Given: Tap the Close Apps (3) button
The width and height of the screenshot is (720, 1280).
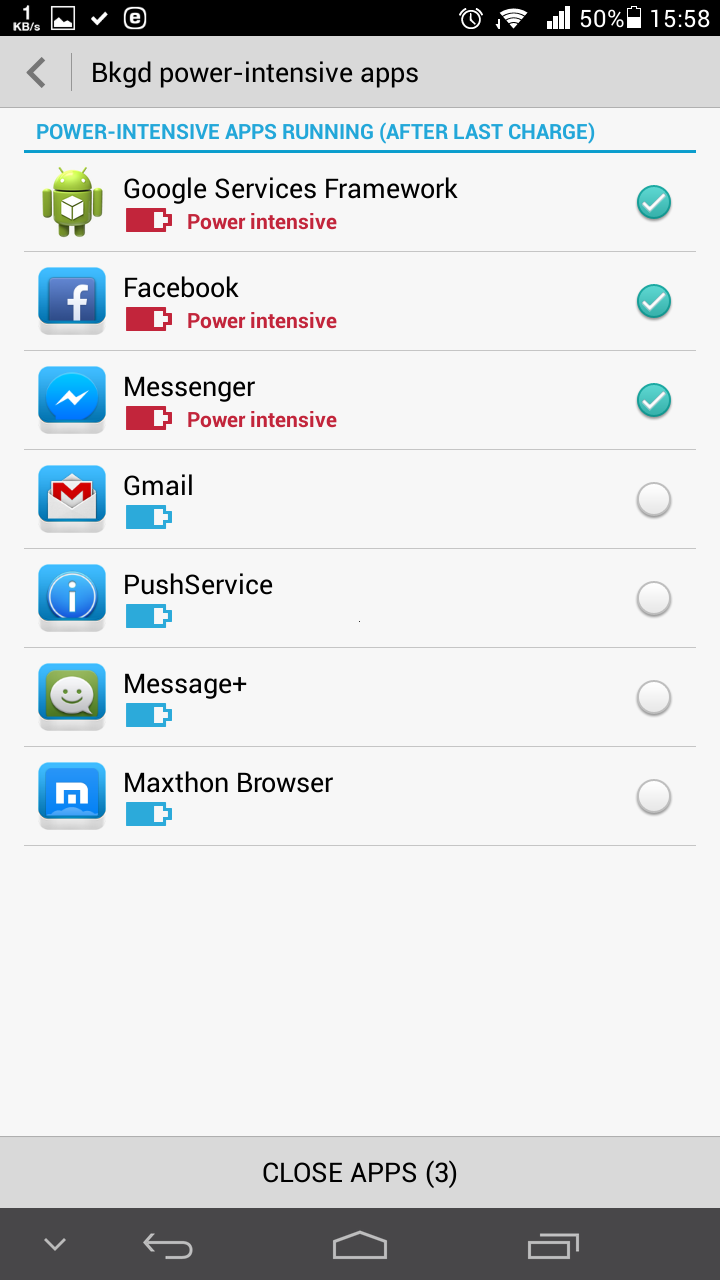Looking at the screenshot, I should coord(360,1172).
